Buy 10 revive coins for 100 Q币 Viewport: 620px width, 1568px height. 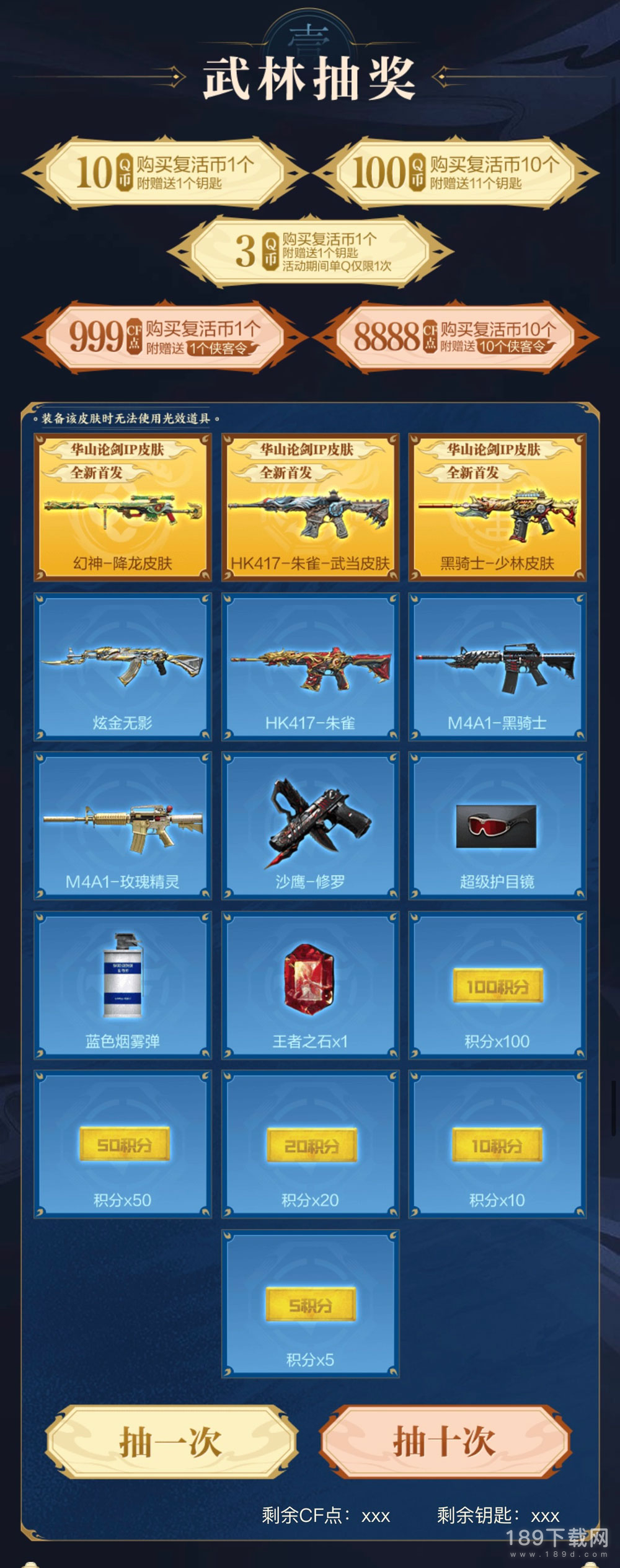[456, 172]
